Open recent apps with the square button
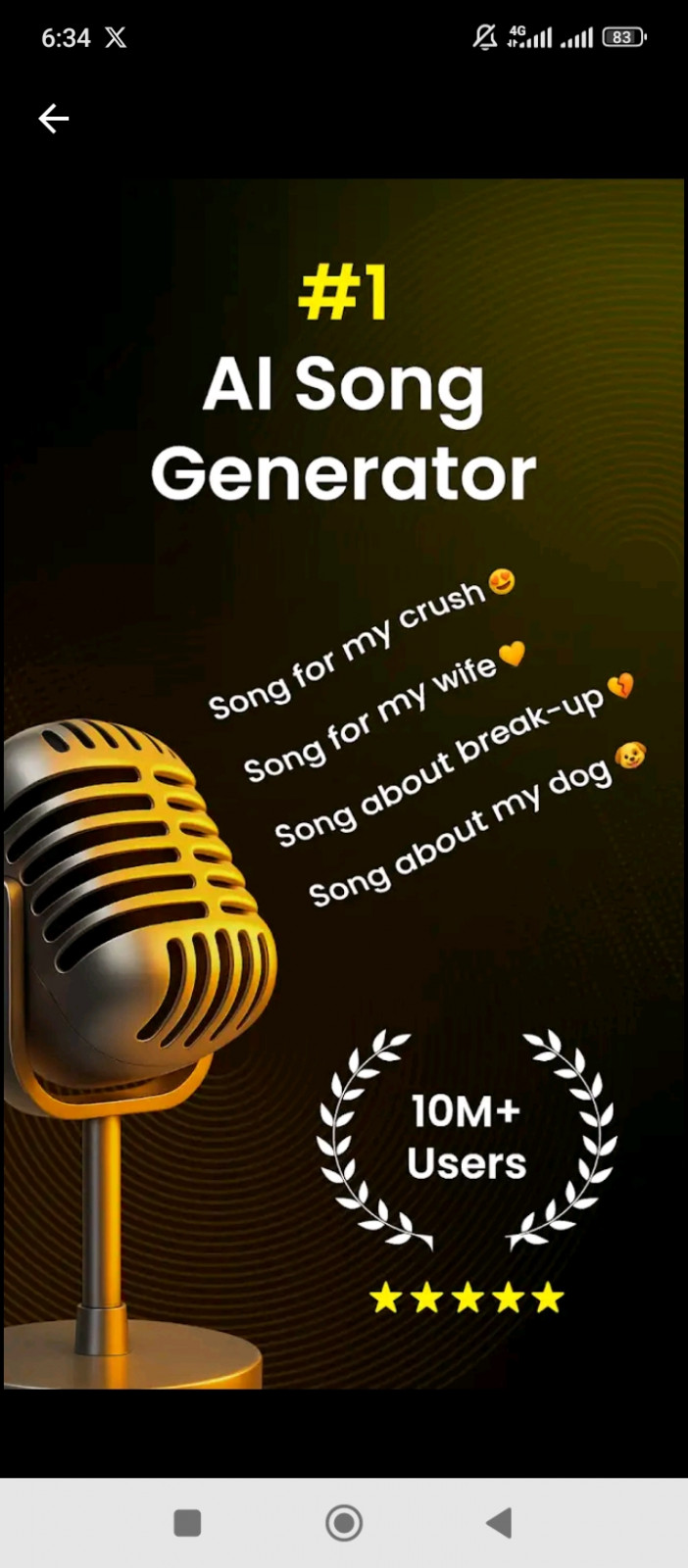Image resolution: width=688 pixels, height=1568 pixels. pyautogui.click(x=187, y=1523)
